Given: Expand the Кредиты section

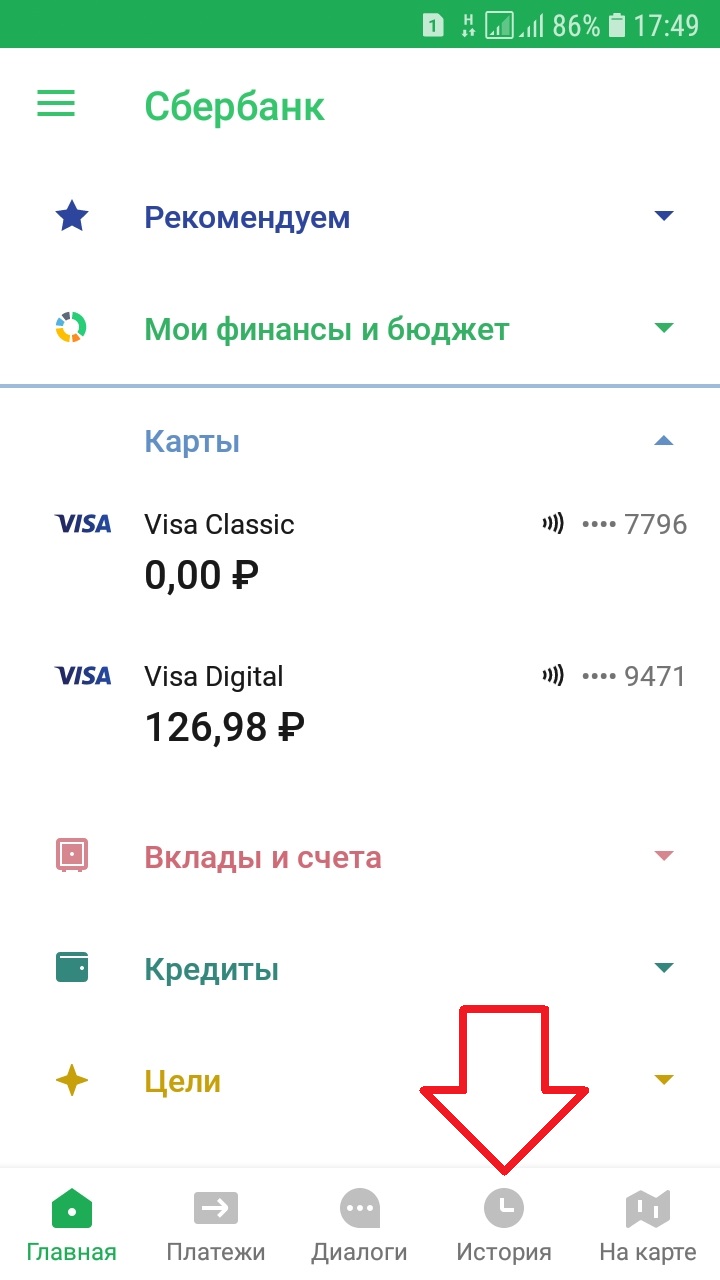Looking at the screenshot, I should 663,967.
